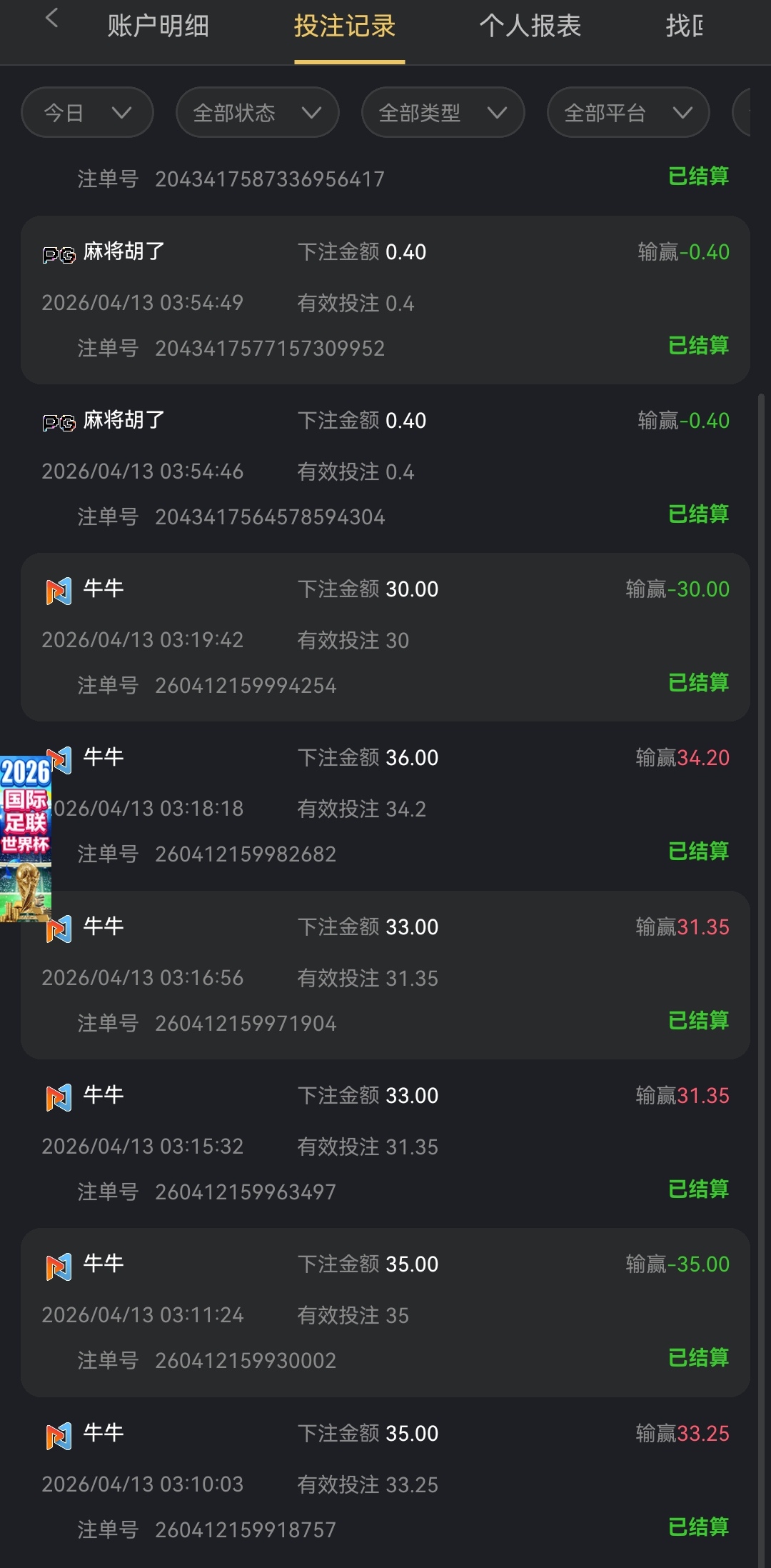Open the 2026 国际足联世界杯 floating banner
Image resolution: width=771 pixels, height=1568 pixels.
click(x=25, y=839)
